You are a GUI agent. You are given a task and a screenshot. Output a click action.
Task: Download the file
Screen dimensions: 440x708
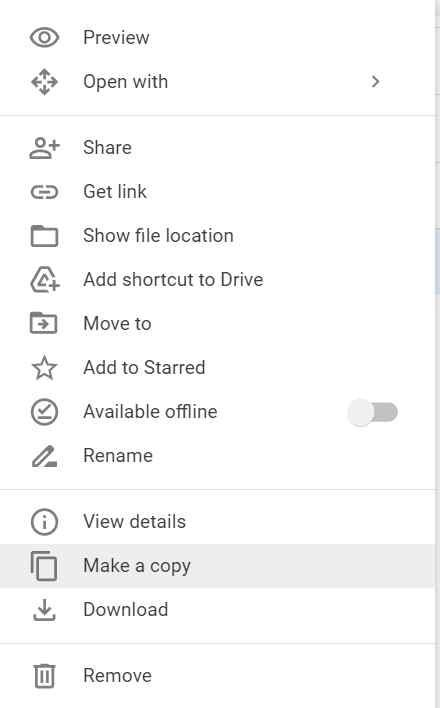(x=217, y=610)
